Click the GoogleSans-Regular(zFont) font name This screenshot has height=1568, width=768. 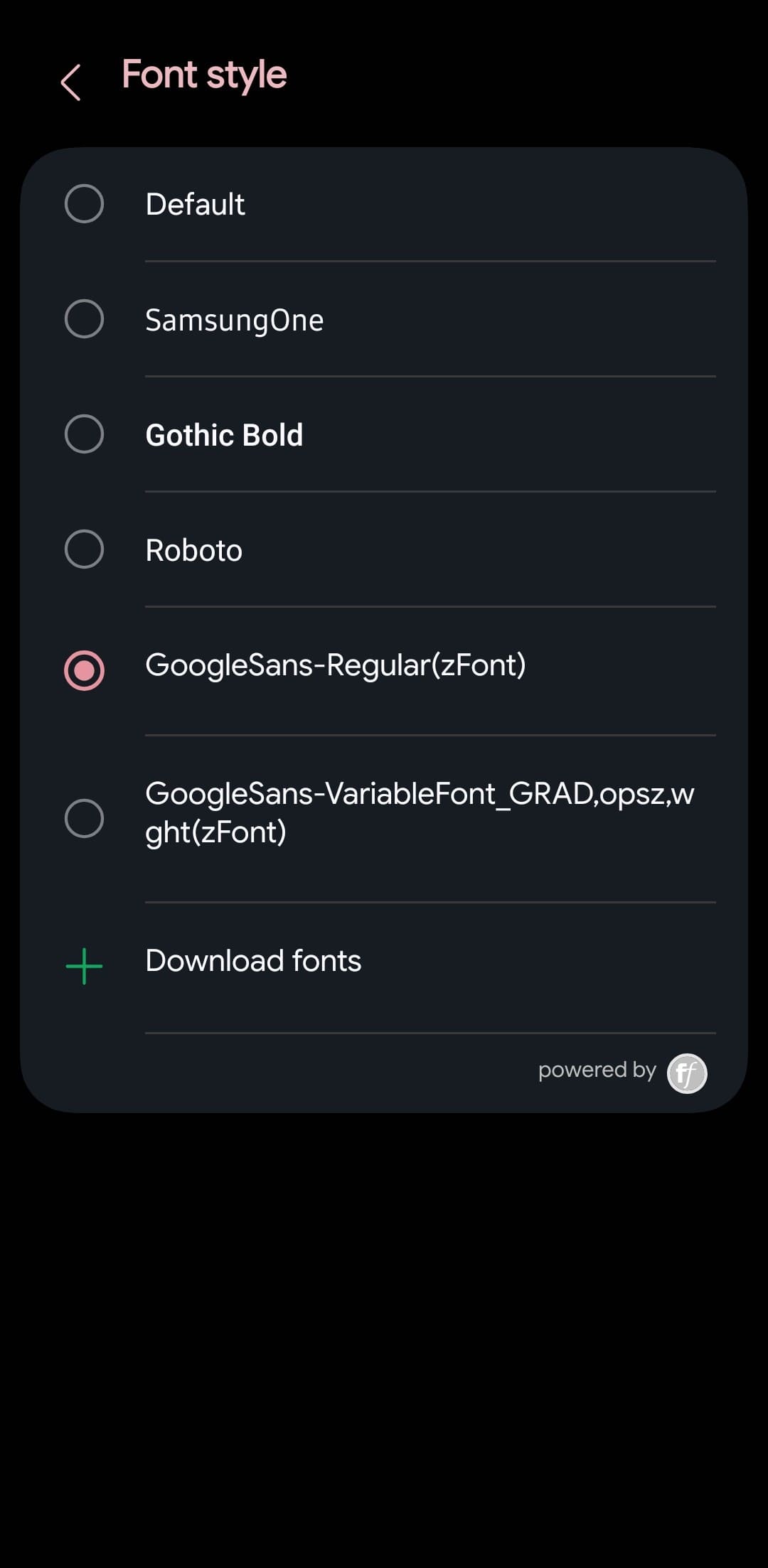pos(336,667)
